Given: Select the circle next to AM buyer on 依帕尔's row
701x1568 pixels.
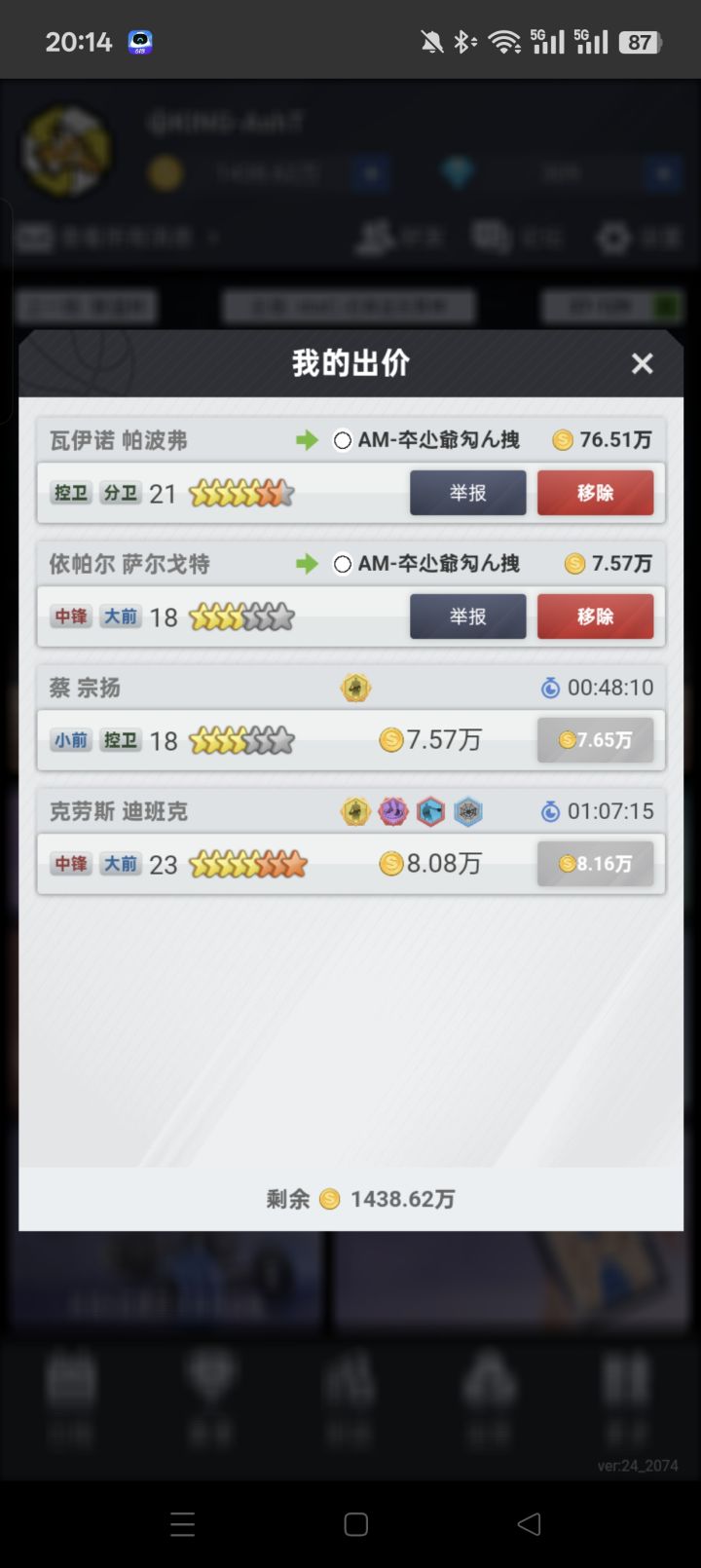Looking at the screenshot, I should click(x=342, y=563).
